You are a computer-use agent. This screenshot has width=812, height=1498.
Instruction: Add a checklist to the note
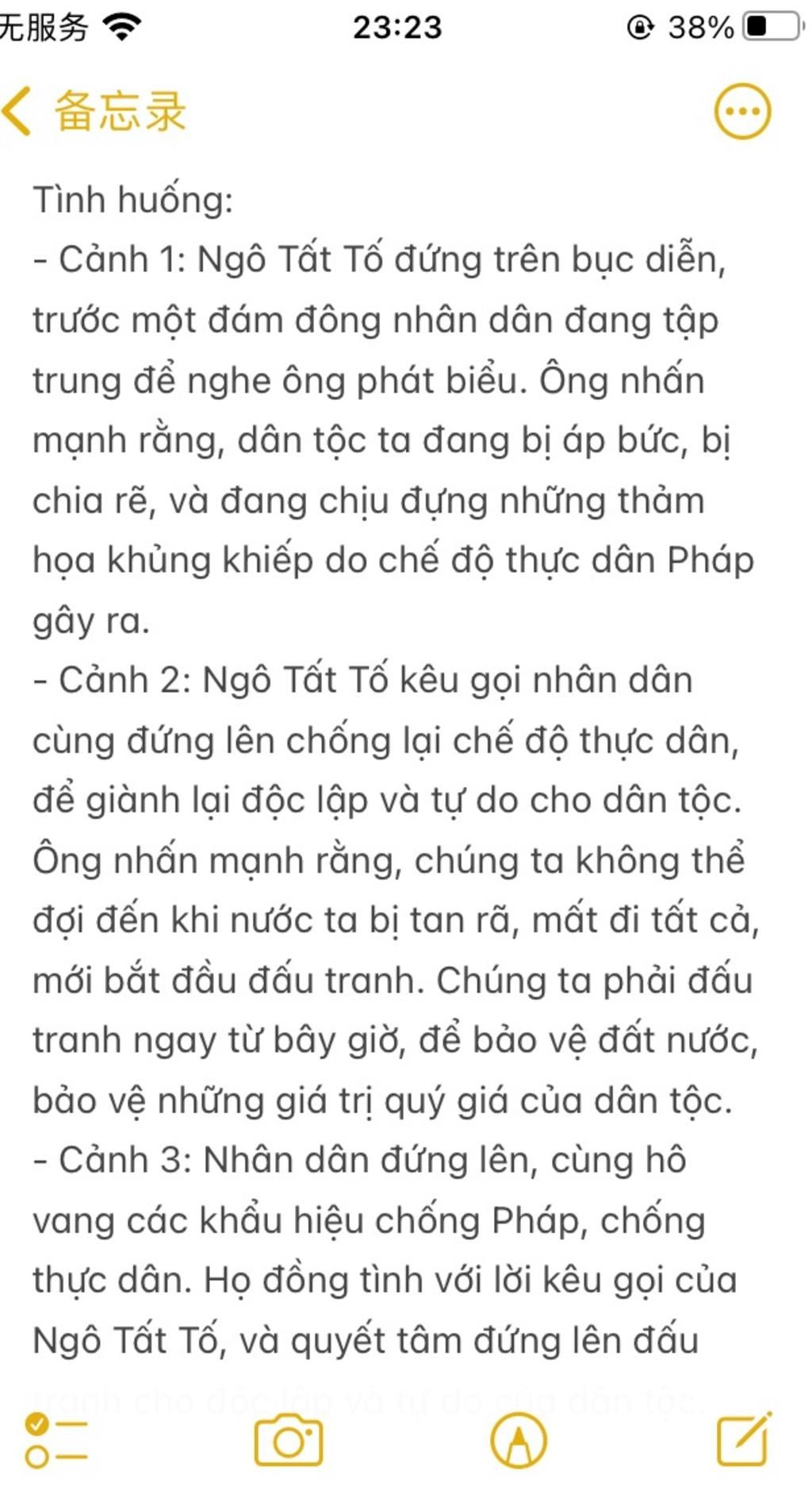click(x=56, y=1439)
